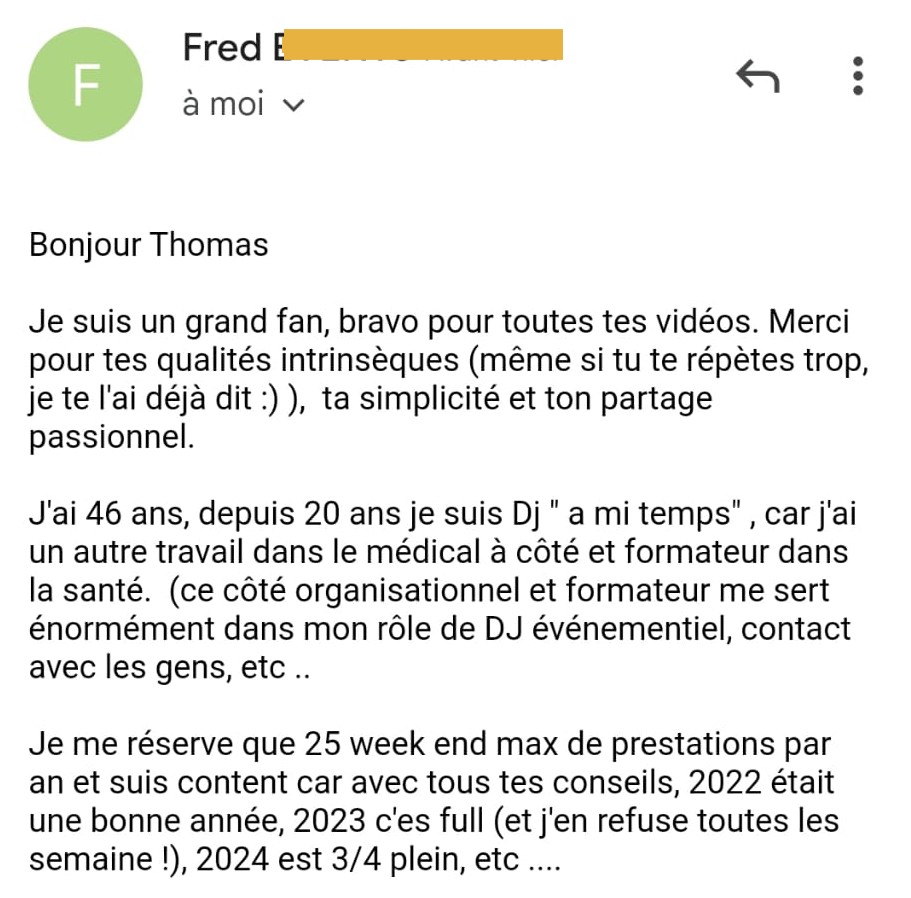911x898 pixels.
Task: Reply to Fred's email
Action: click(757, 76)
